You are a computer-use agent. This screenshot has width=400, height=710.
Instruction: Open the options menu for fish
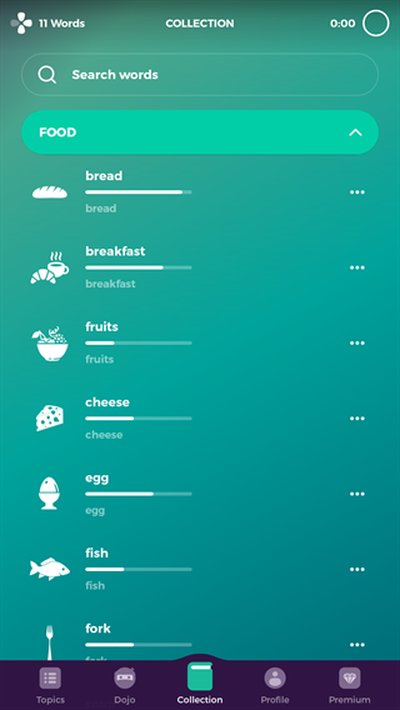coord(357,569)
